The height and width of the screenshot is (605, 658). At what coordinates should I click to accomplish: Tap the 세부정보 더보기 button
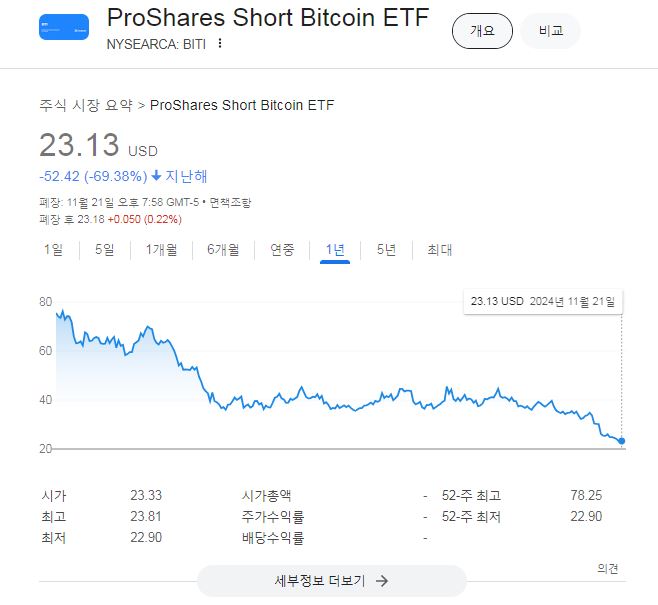tap(331, 581)
